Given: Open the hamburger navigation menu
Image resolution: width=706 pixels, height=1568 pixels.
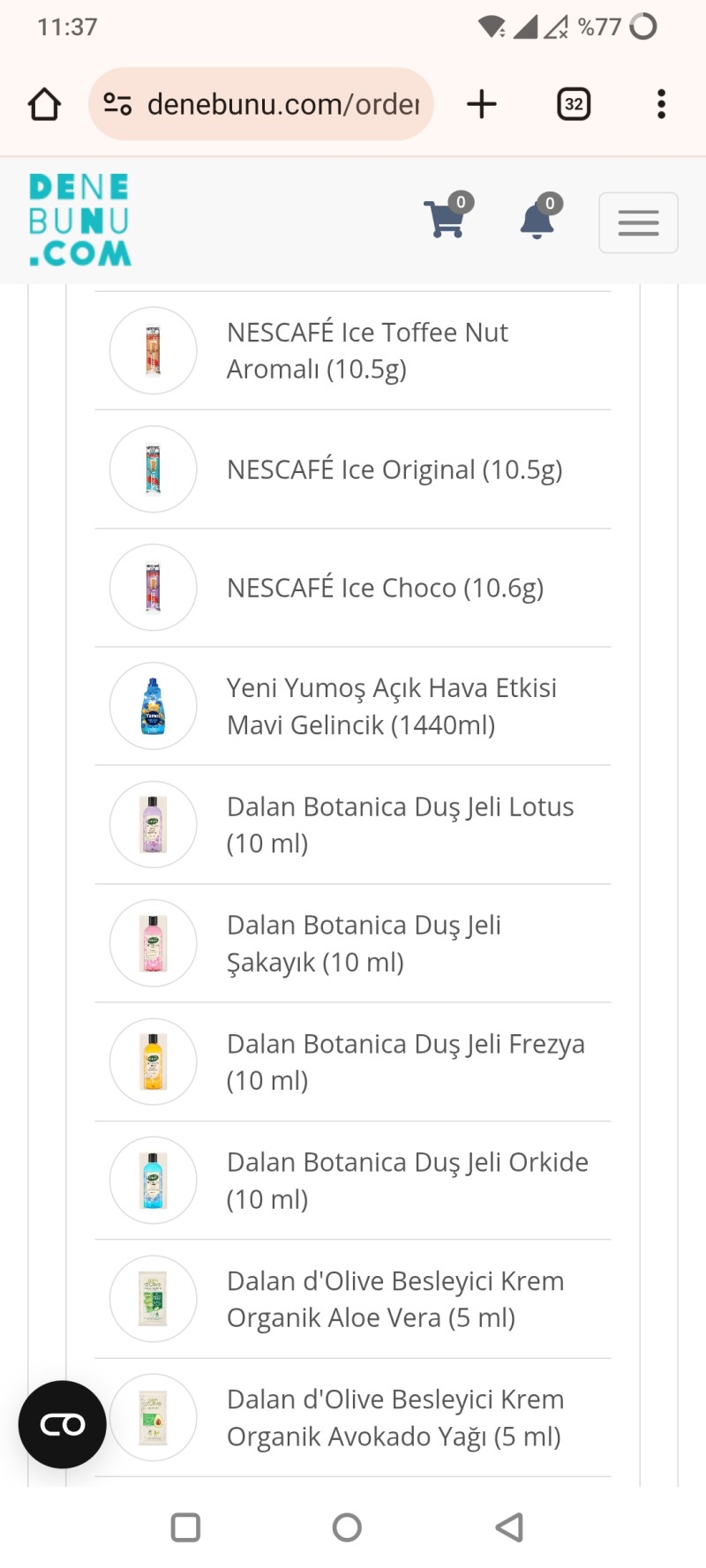Looking at the screenshot, I should click(638, 222).
